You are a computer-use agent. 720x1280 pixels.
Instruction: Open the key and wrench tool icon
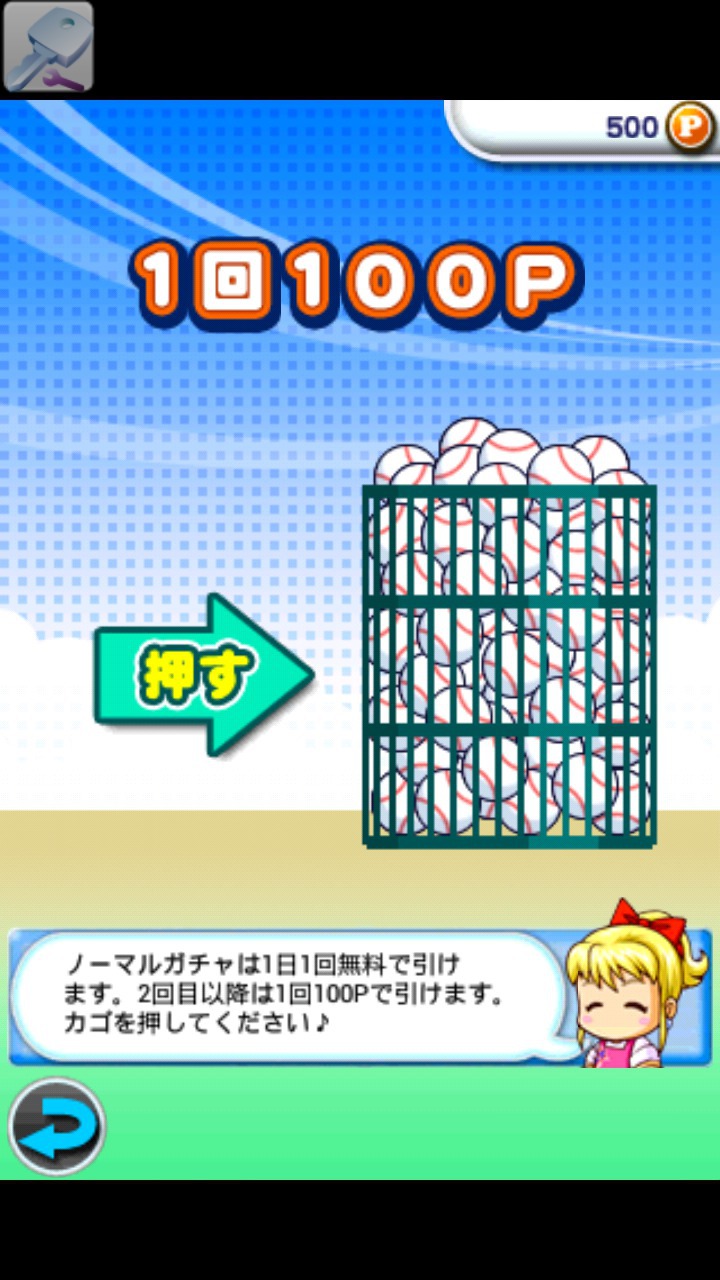(48, 47)
